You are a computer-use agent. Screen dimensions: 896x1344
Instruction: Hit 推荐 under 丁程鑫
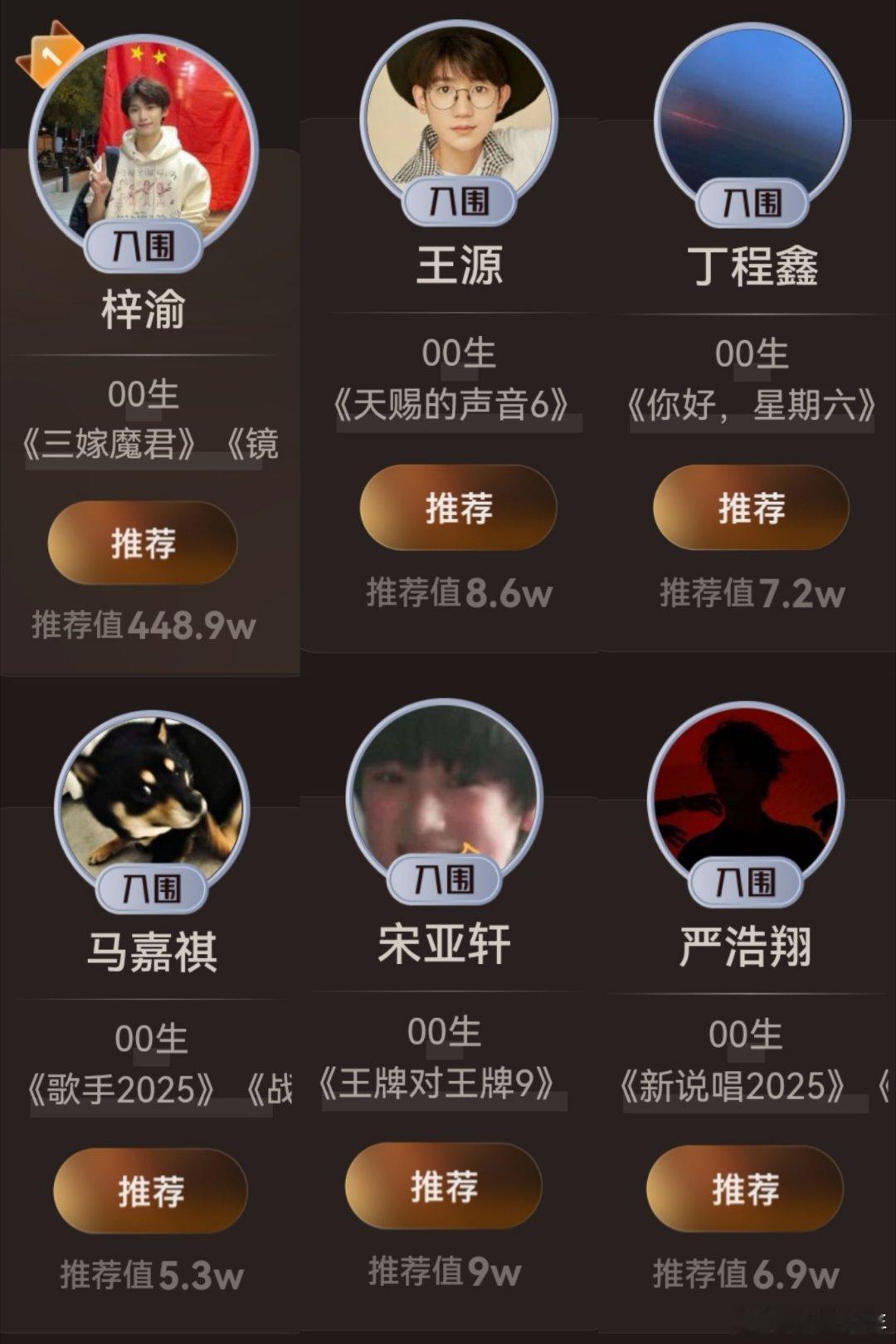click(751, 508)
